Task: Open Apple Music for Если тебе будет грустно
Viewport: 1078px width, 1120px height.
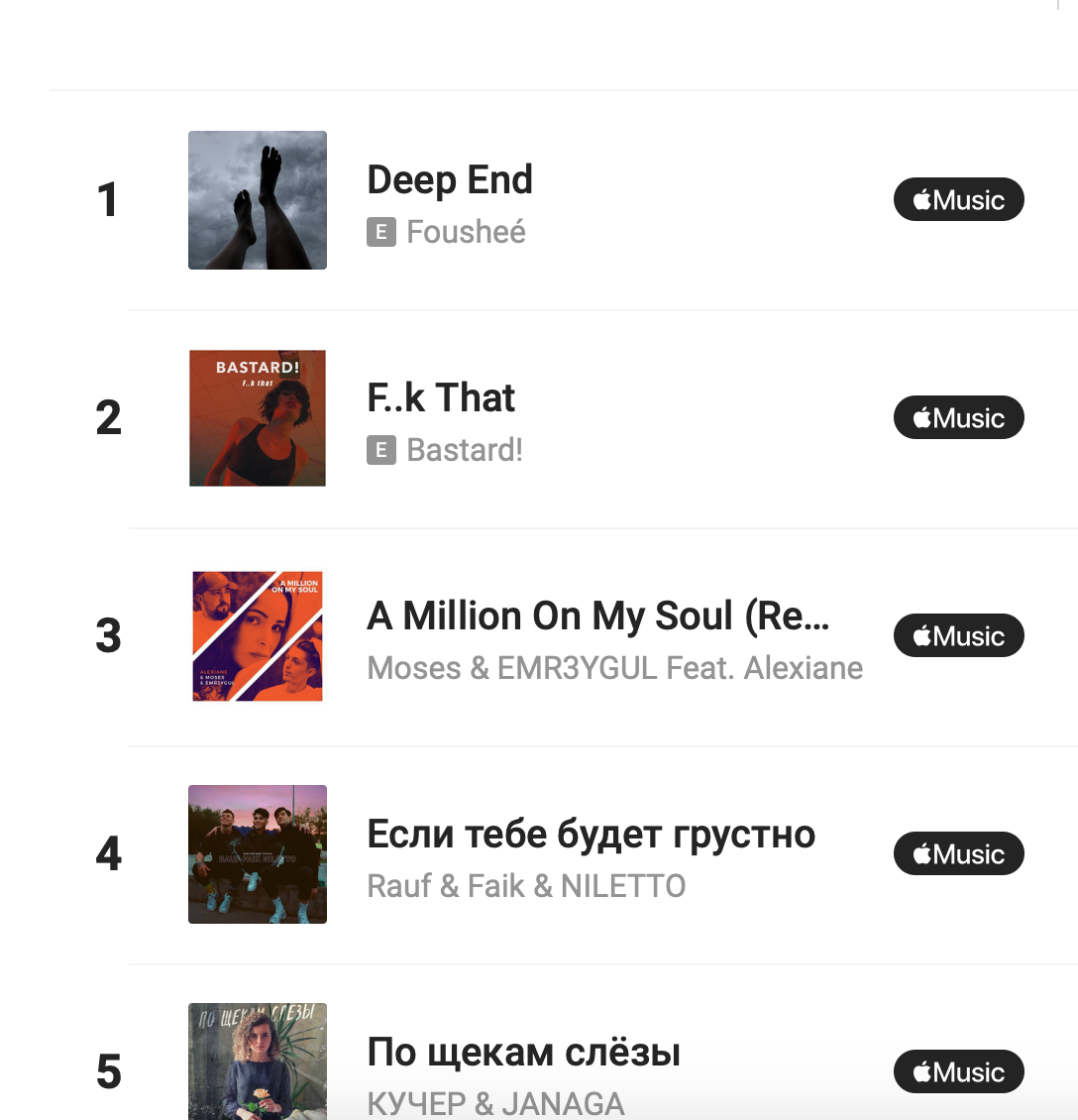Action: point(958,854)
